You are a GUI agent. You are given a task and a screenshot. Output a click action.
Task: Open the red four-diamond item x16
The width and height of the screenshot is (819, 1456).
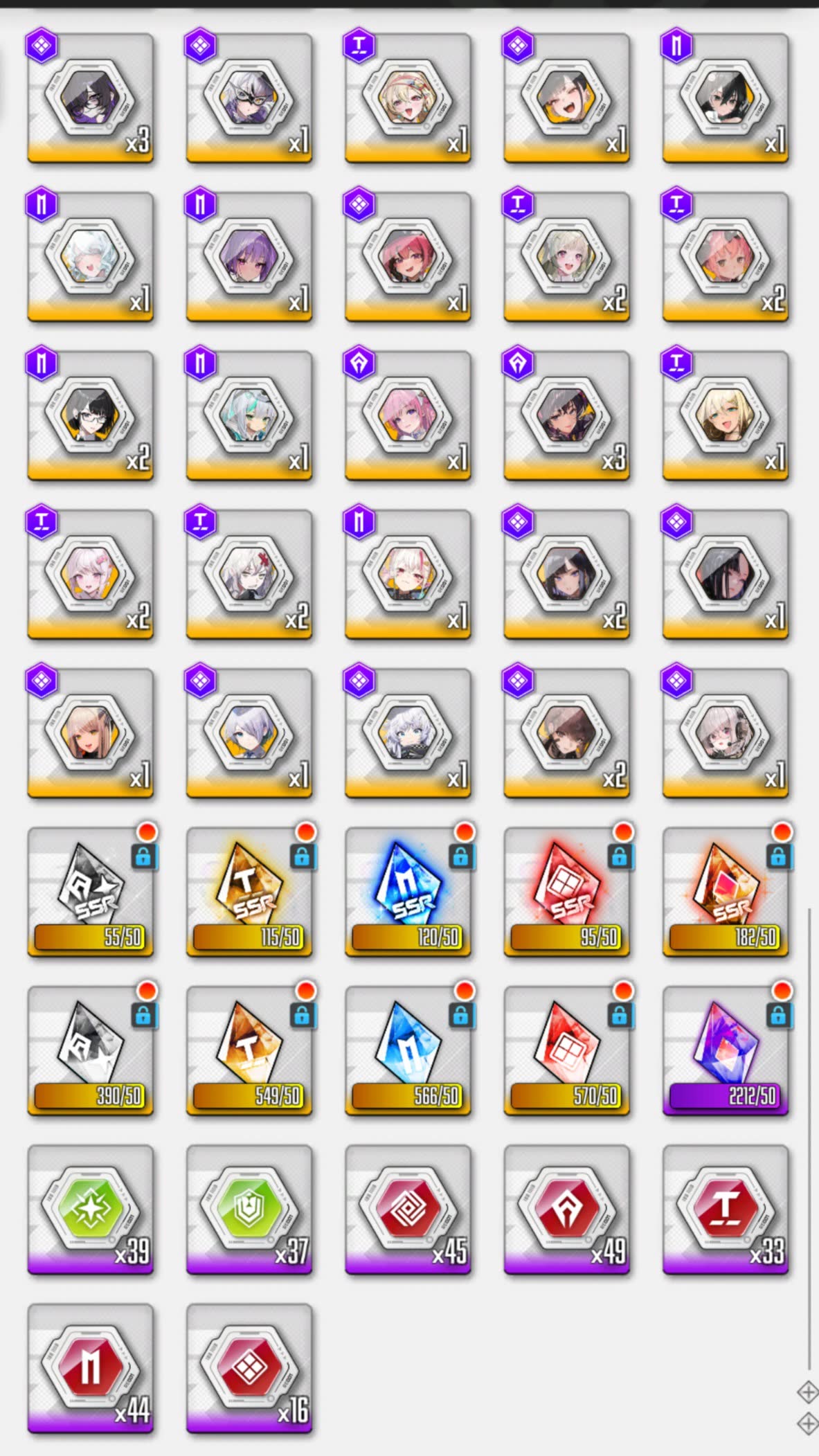[x=249, y=1369]
